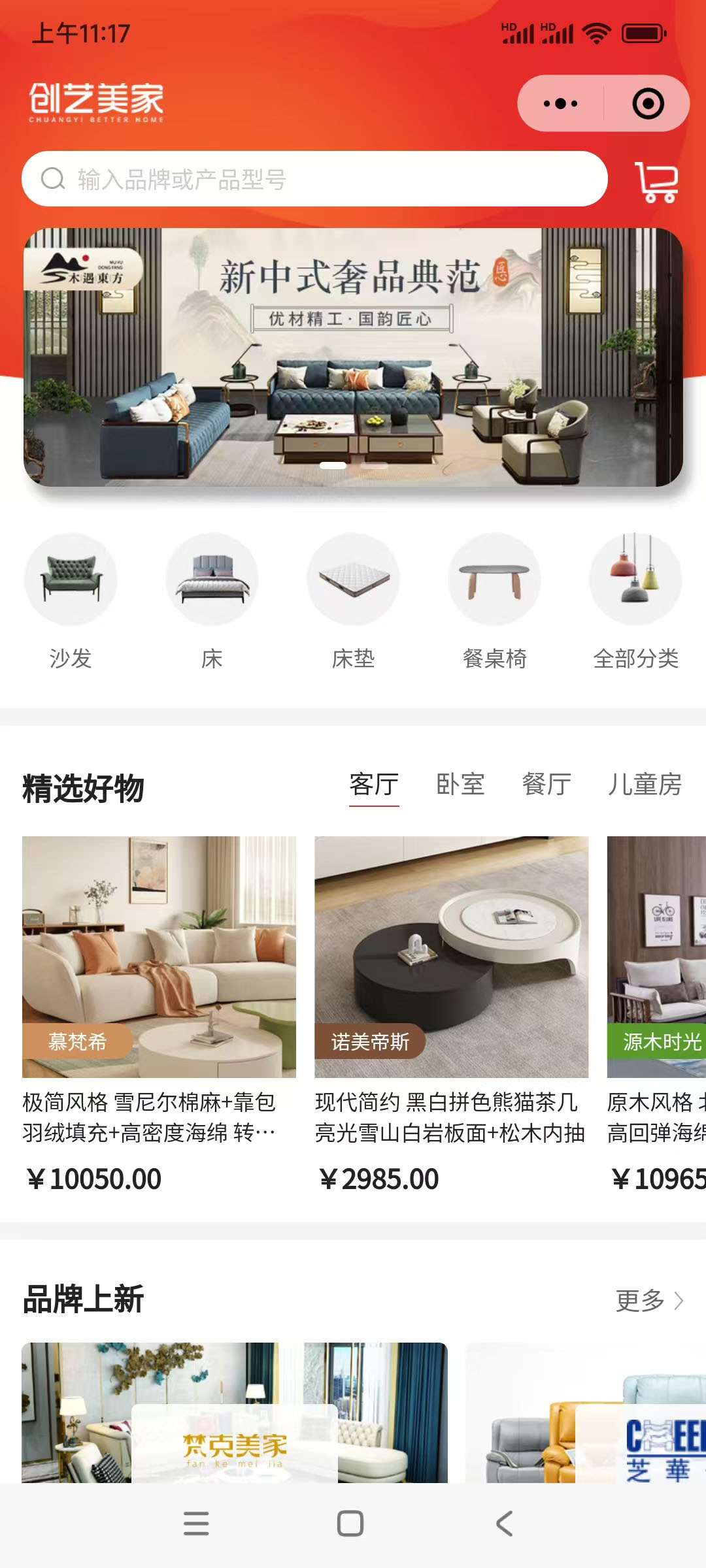Screen dimensions: 706x1568
Task: Open the shopping cart
Action: 657,182
